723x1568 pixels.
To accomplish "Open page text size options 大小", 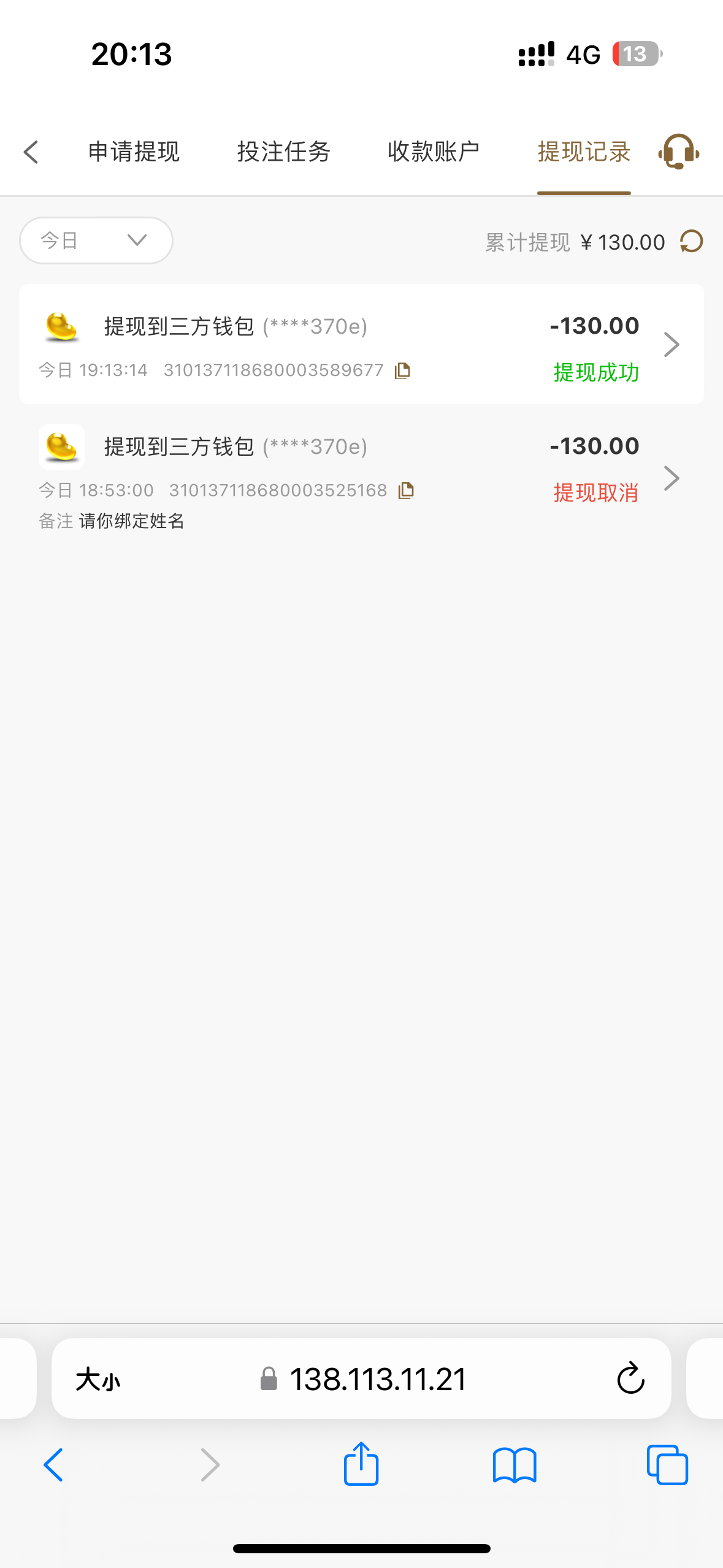I will [x=98, y=1380].
